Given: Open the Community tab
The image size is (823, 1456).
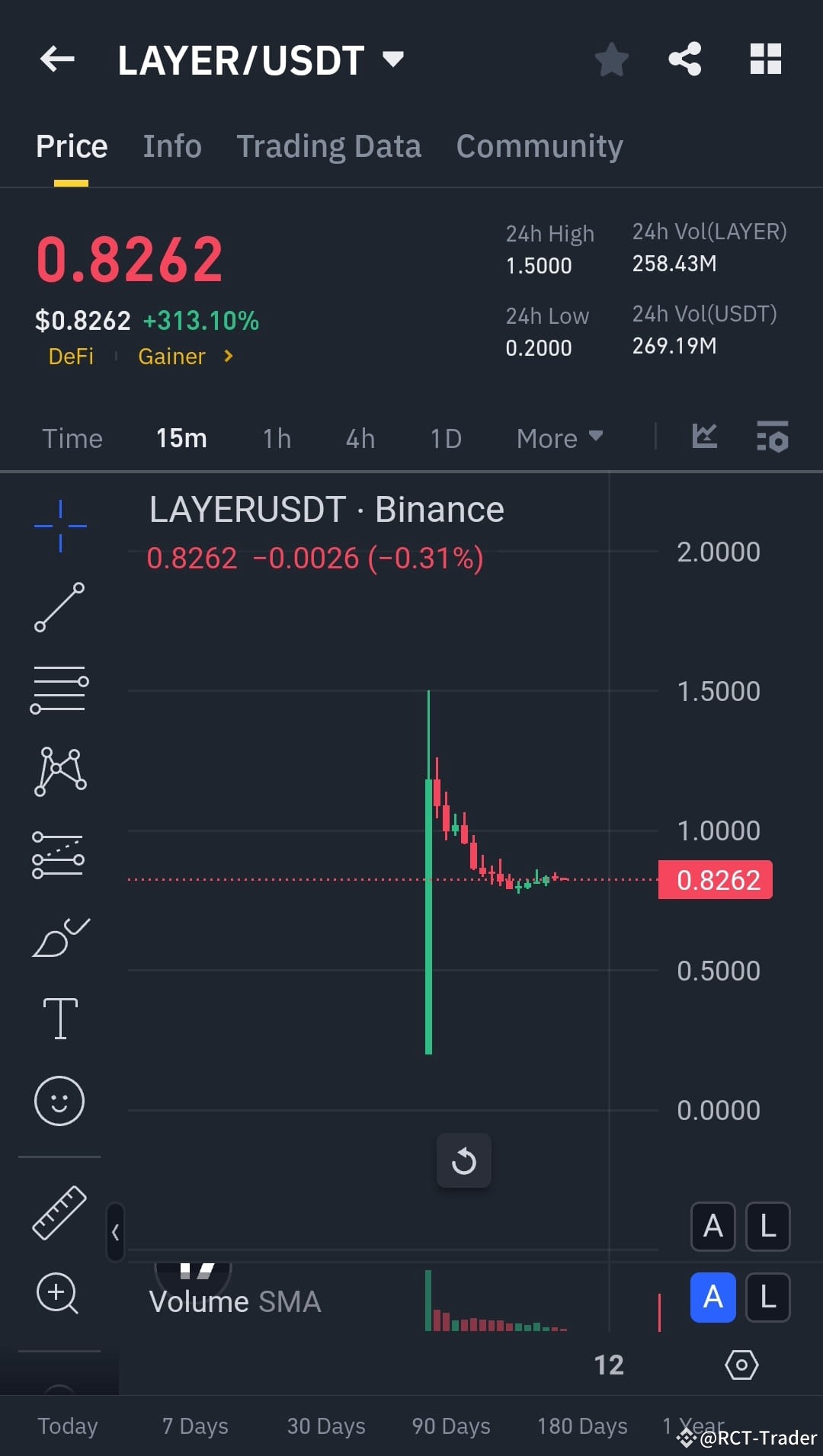Looking at the screenshot, I should click(539, 146).
